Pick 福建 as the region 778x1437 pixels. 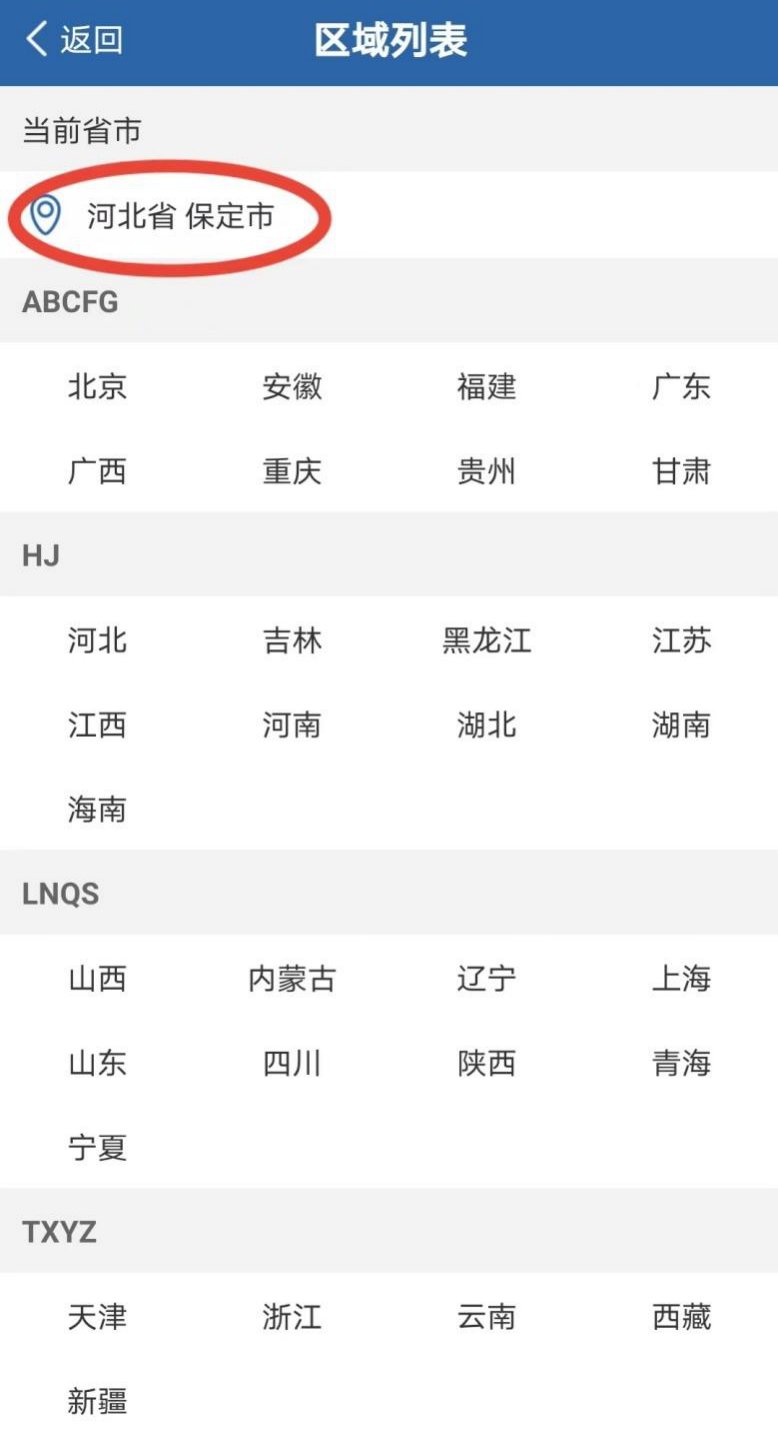(486, 387)
